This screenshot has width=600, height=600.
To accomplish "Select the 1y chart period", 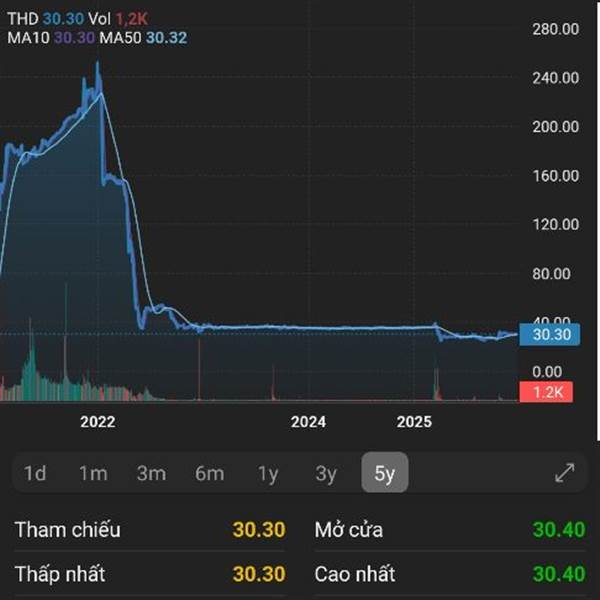I will [268, 474].
